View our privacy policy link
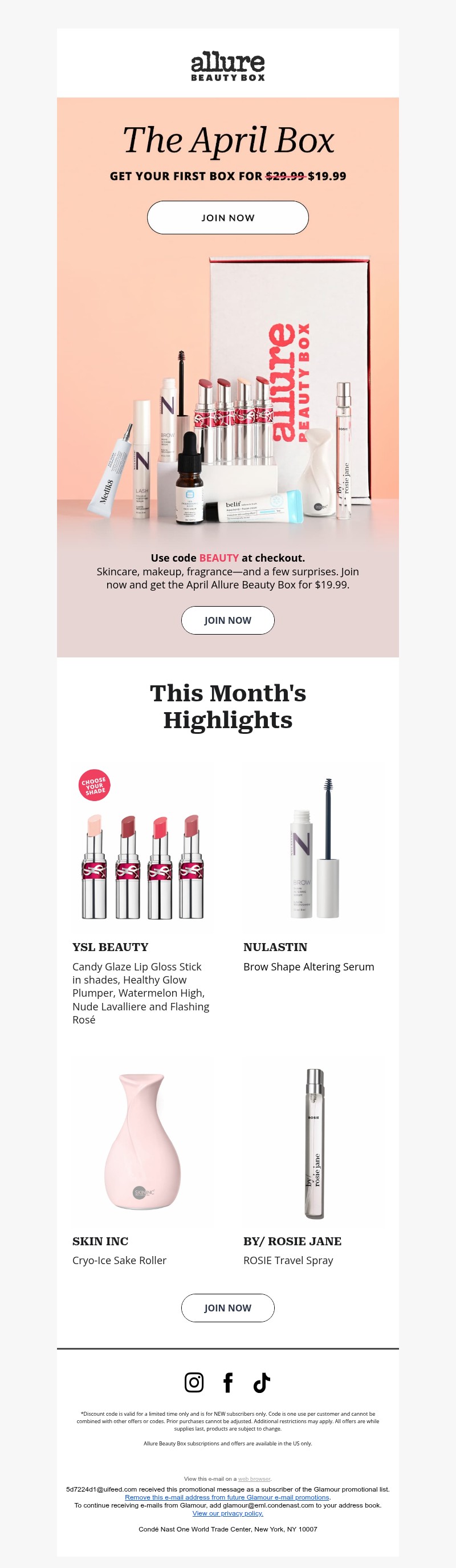Screen dimensions: 456x1568 coord(227,1513)
